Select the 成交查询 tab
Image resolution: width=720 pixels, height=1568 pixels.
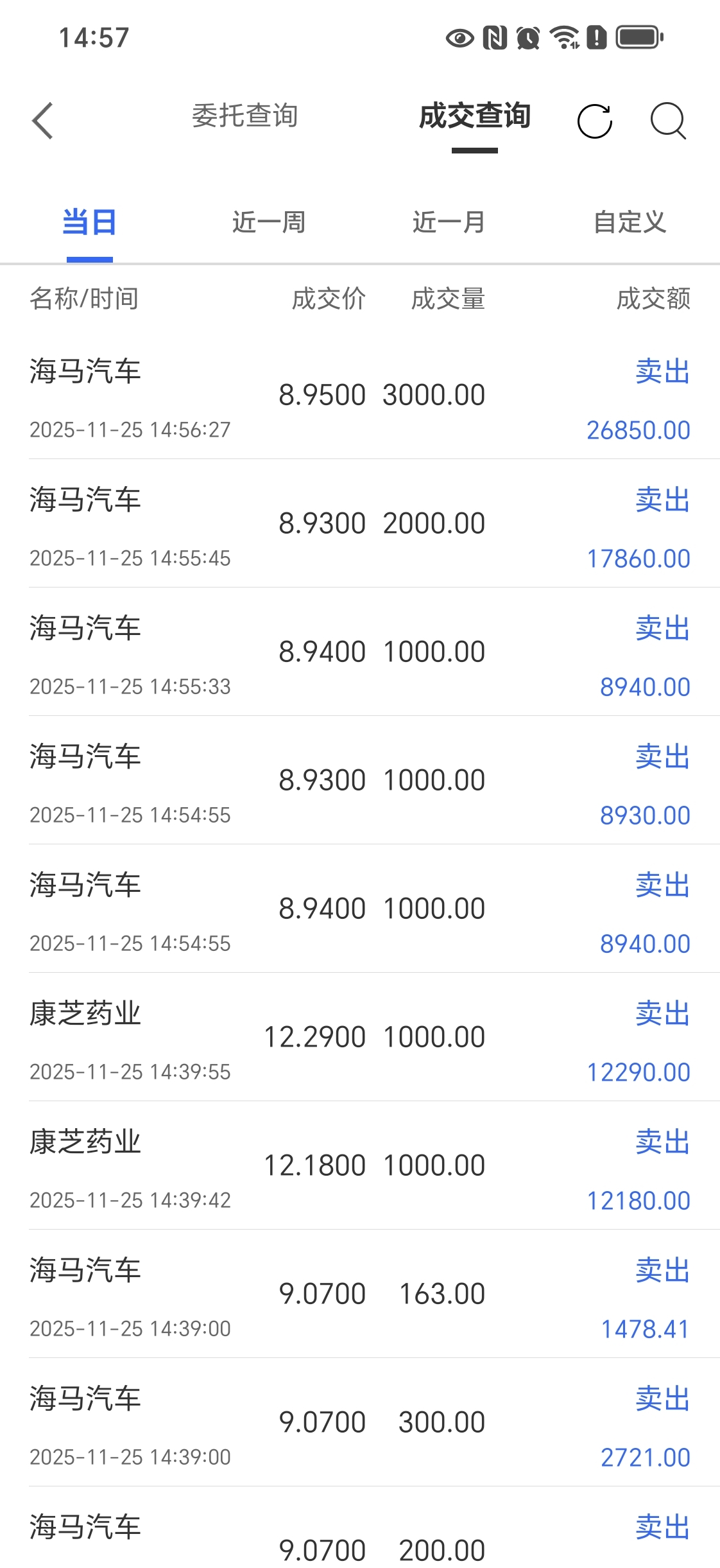coord(475,116)
